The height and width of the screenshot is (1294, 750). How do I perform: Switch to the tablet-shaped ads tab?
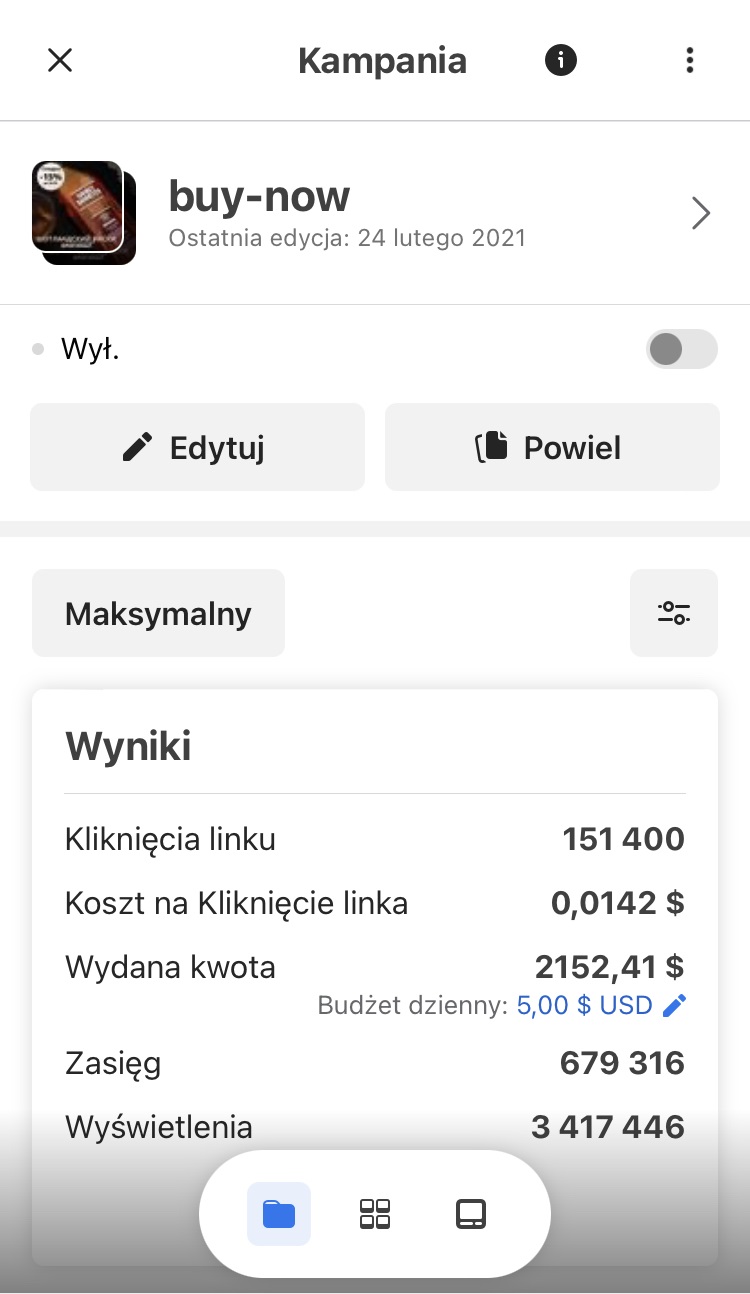click(470, 1213)
